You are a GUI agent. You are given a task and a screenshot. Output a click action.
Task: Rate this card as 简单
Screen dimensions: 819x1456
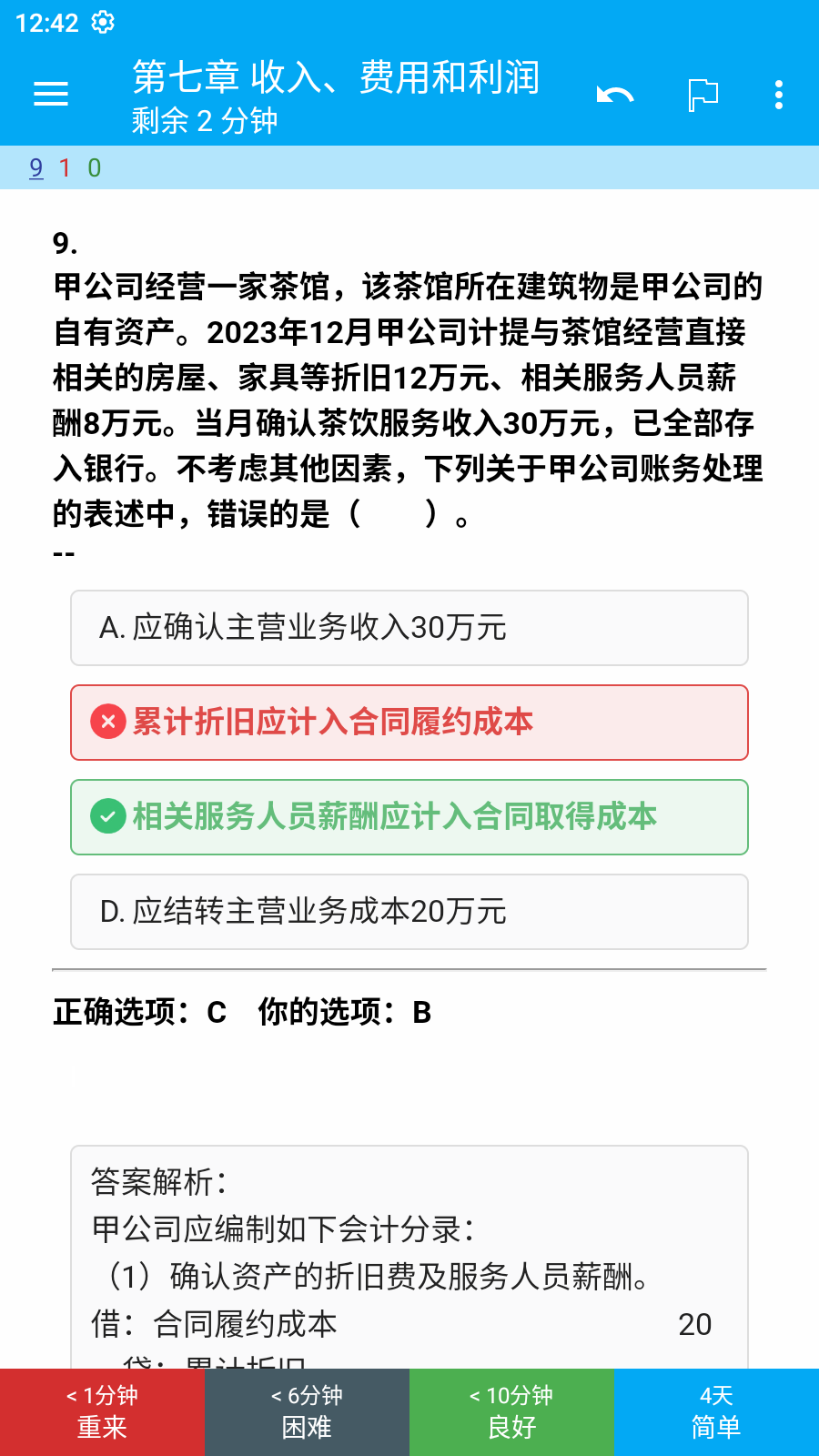click(x=716, y=1412)
